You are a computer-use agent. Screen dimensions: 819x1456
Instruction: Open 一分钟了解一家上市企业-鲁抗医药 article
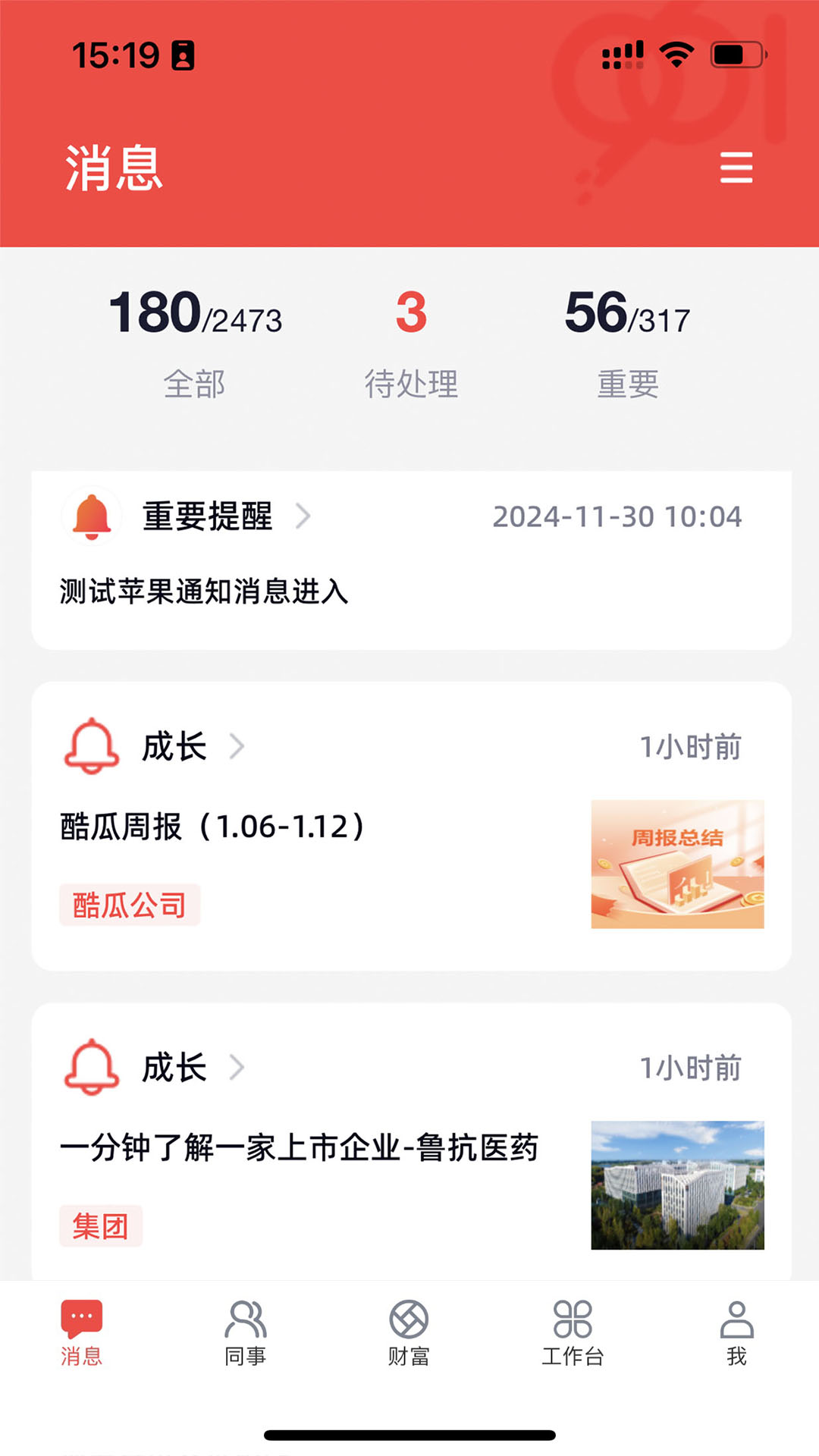pyautogui.click(x=301, y=1149)
